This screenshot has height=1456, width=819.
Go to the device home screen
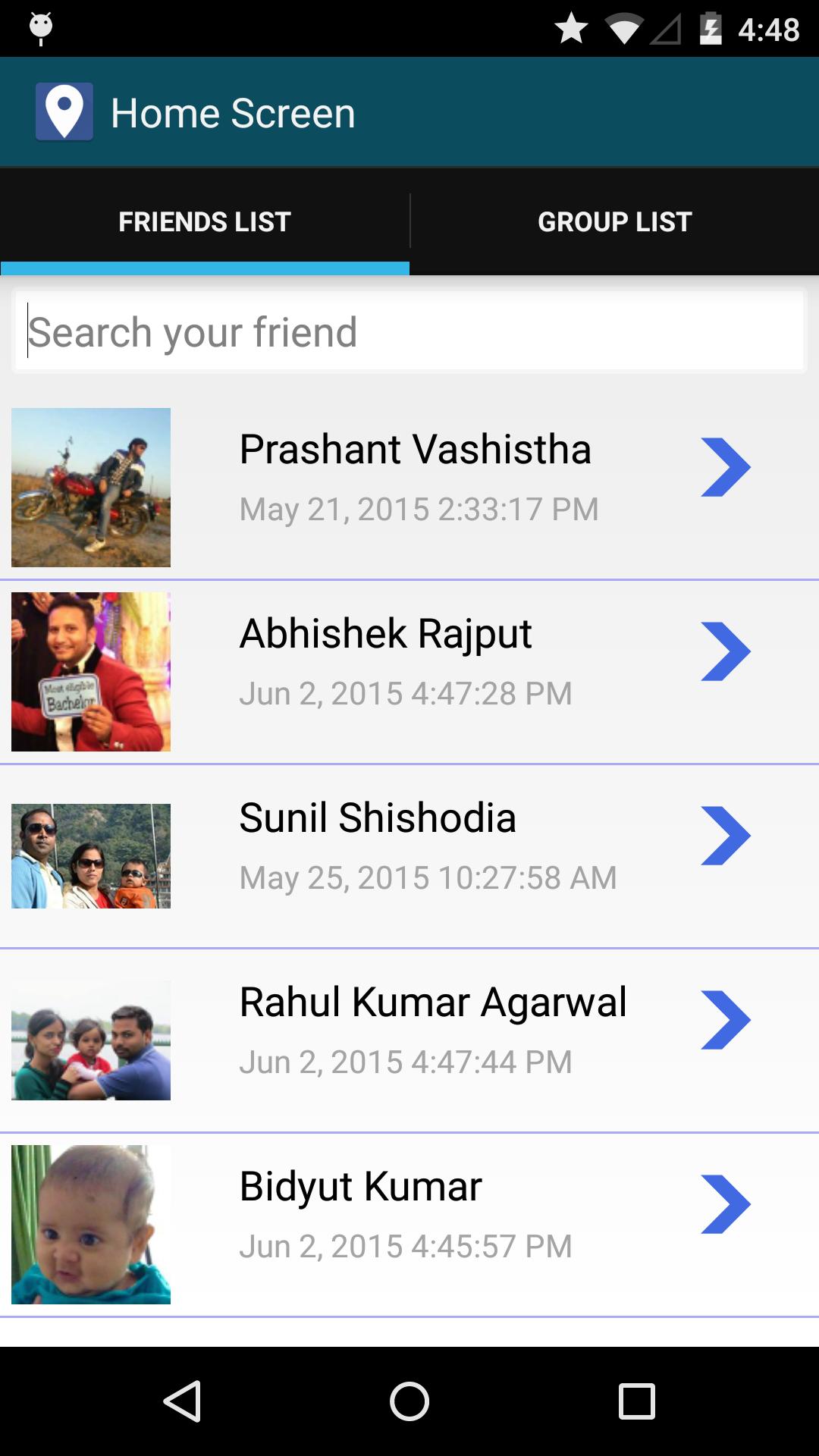point(409,1401)
